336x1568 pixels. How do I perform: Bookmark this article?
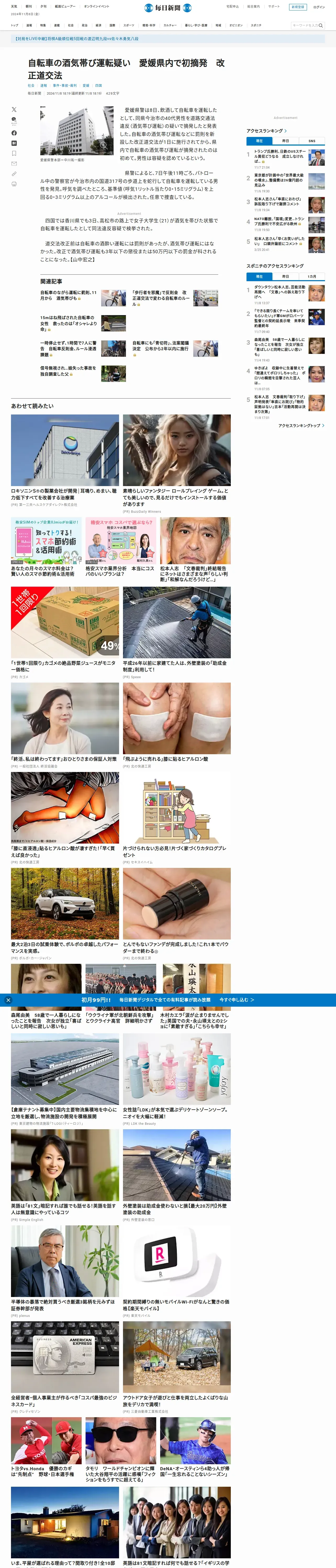coord(14,153)
